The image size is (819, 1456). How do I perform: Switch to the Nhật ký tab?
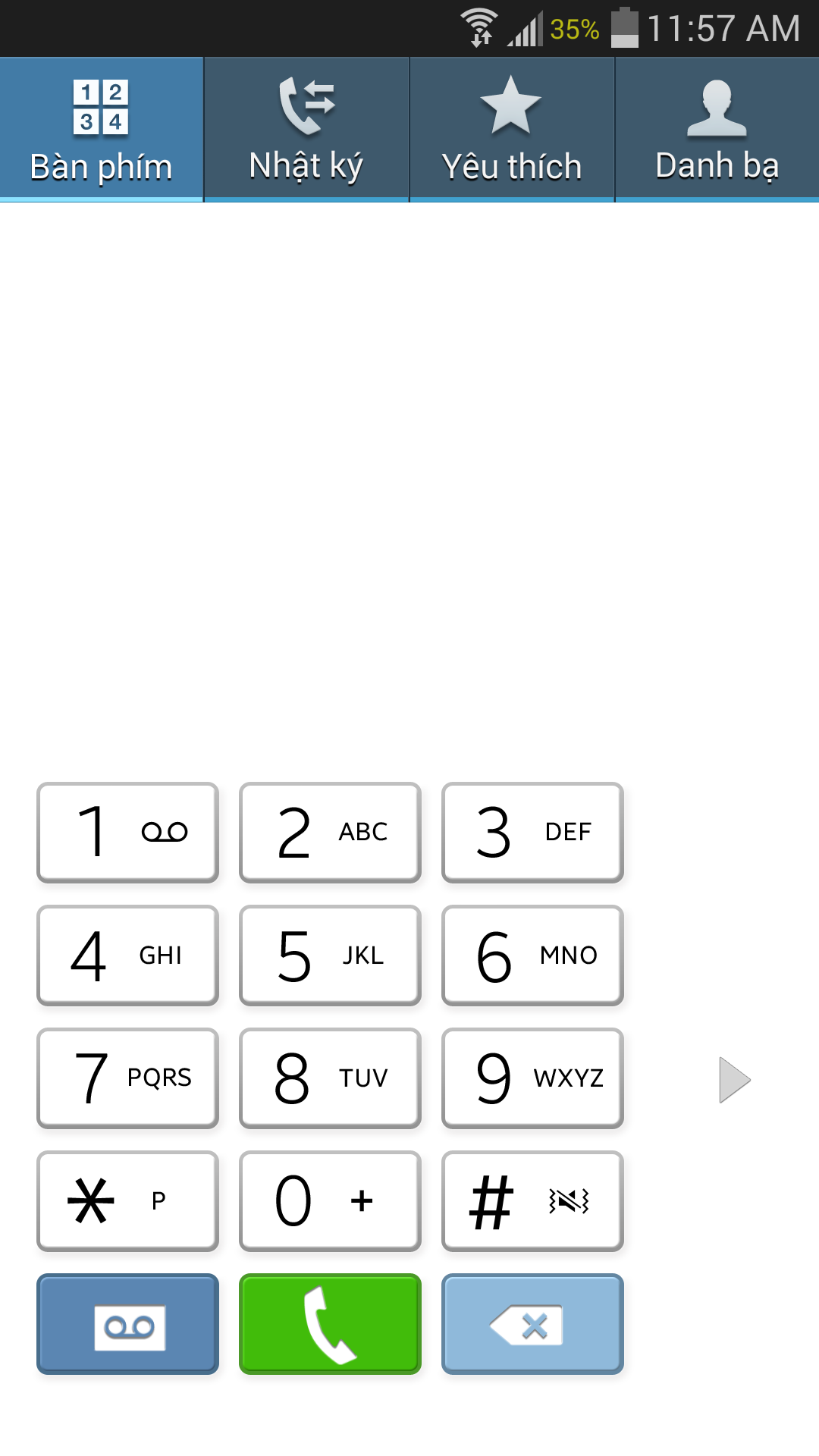[x=306, y=129]
